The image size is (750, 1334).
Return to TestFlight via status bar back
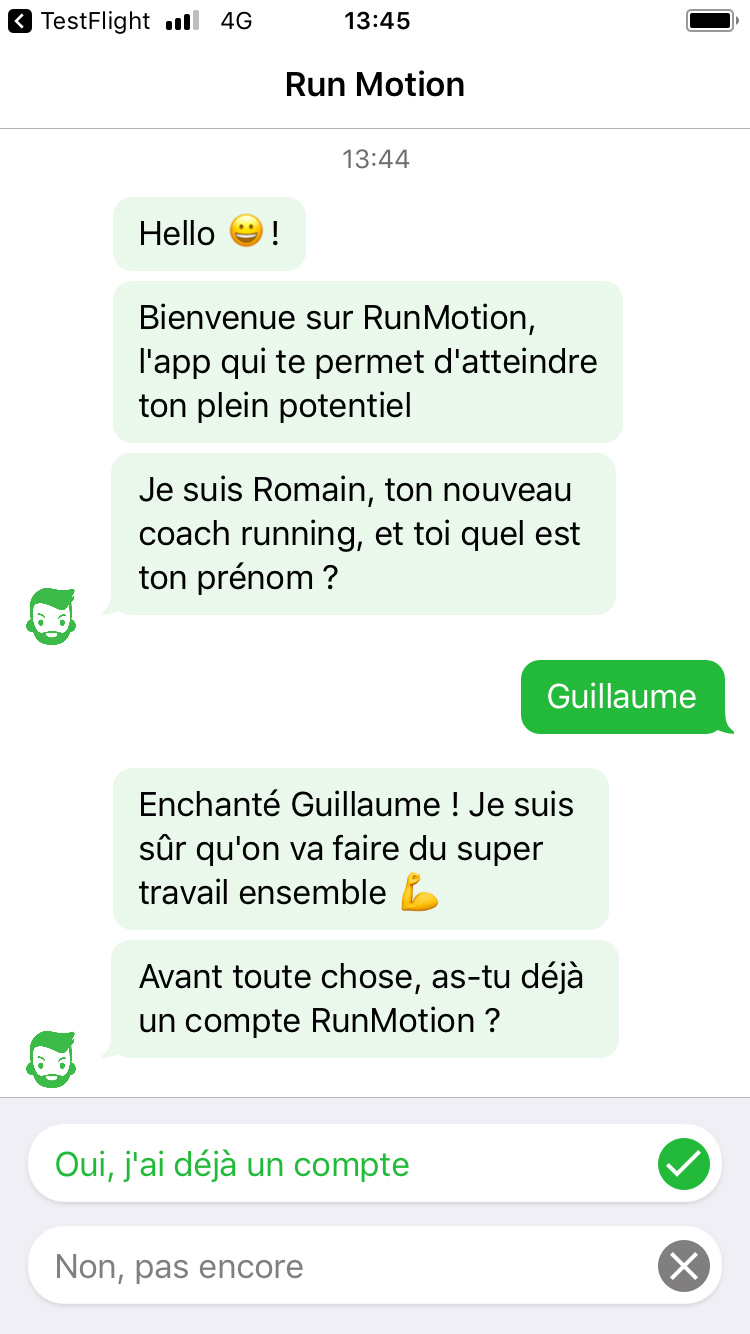79,20
